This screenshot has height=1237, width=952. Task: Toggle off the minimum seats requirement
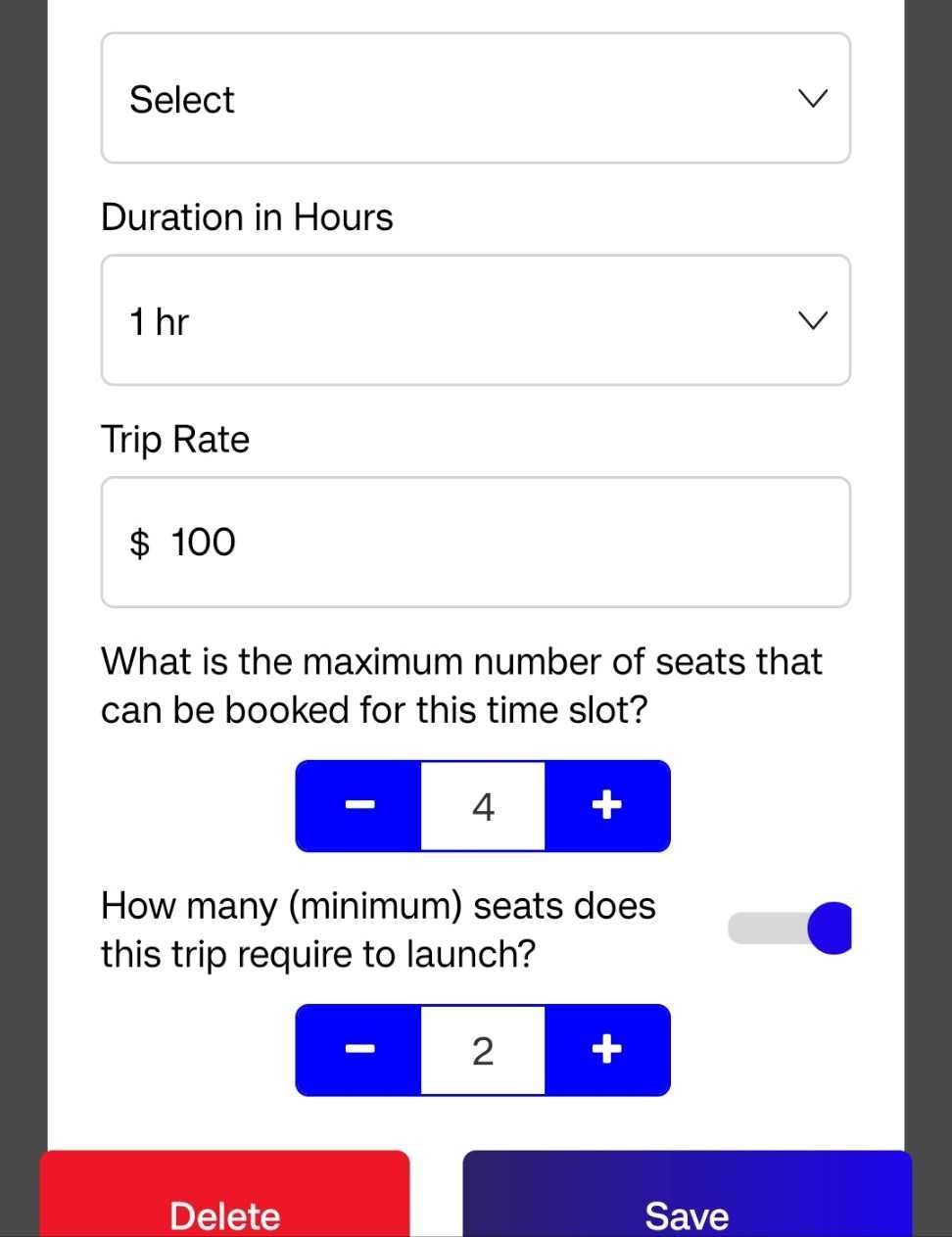point(789,928)
